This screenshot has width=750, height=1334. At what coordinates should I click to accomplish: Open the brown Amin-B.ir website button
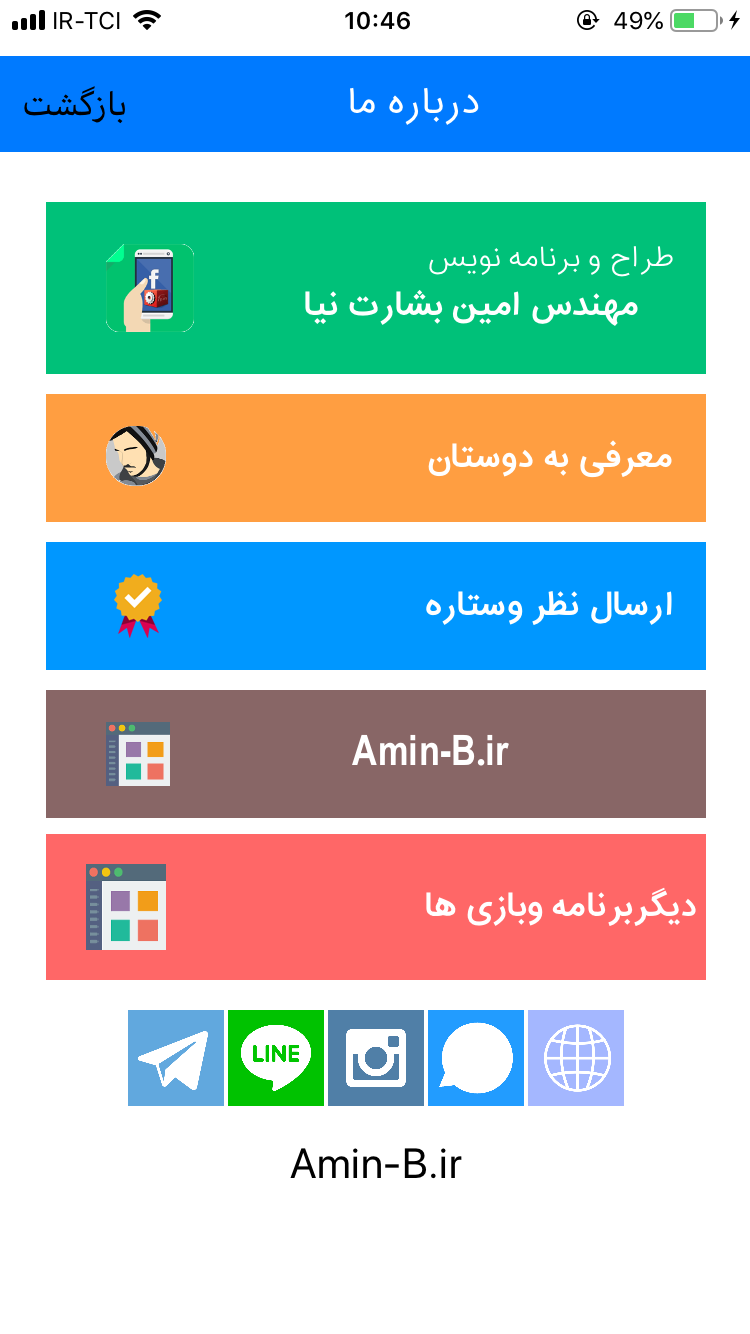pos(376,754)
